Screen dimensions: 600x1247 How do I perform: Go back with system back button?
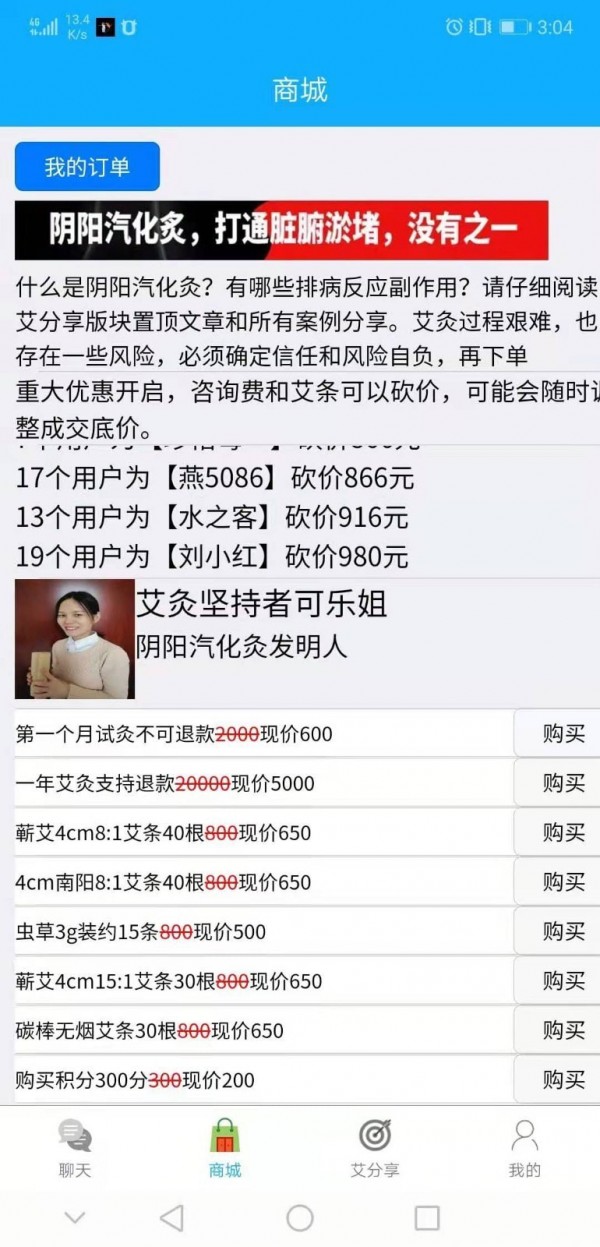pyautogui.click(x=172, y=1217)
